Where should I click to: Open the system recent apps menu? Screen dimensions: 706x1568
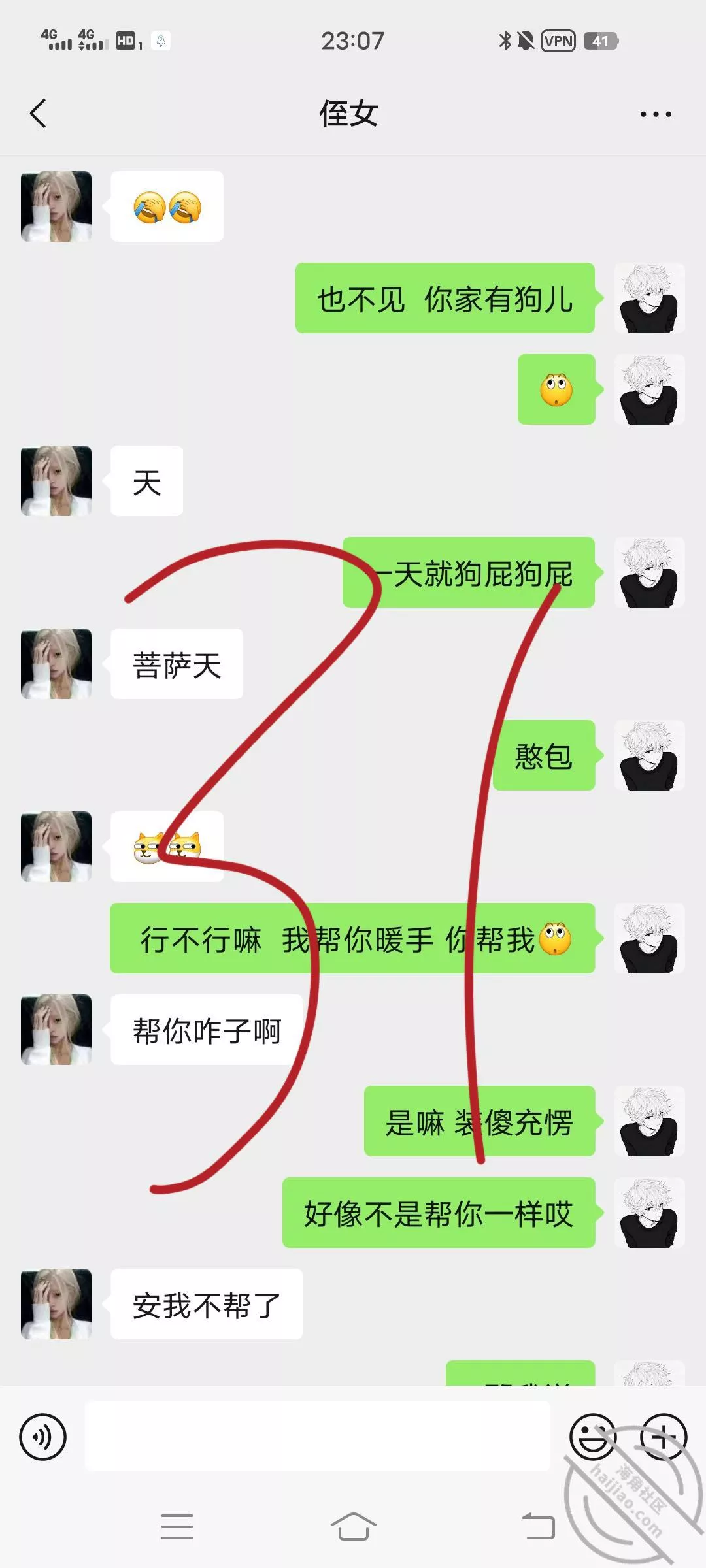177,1527
